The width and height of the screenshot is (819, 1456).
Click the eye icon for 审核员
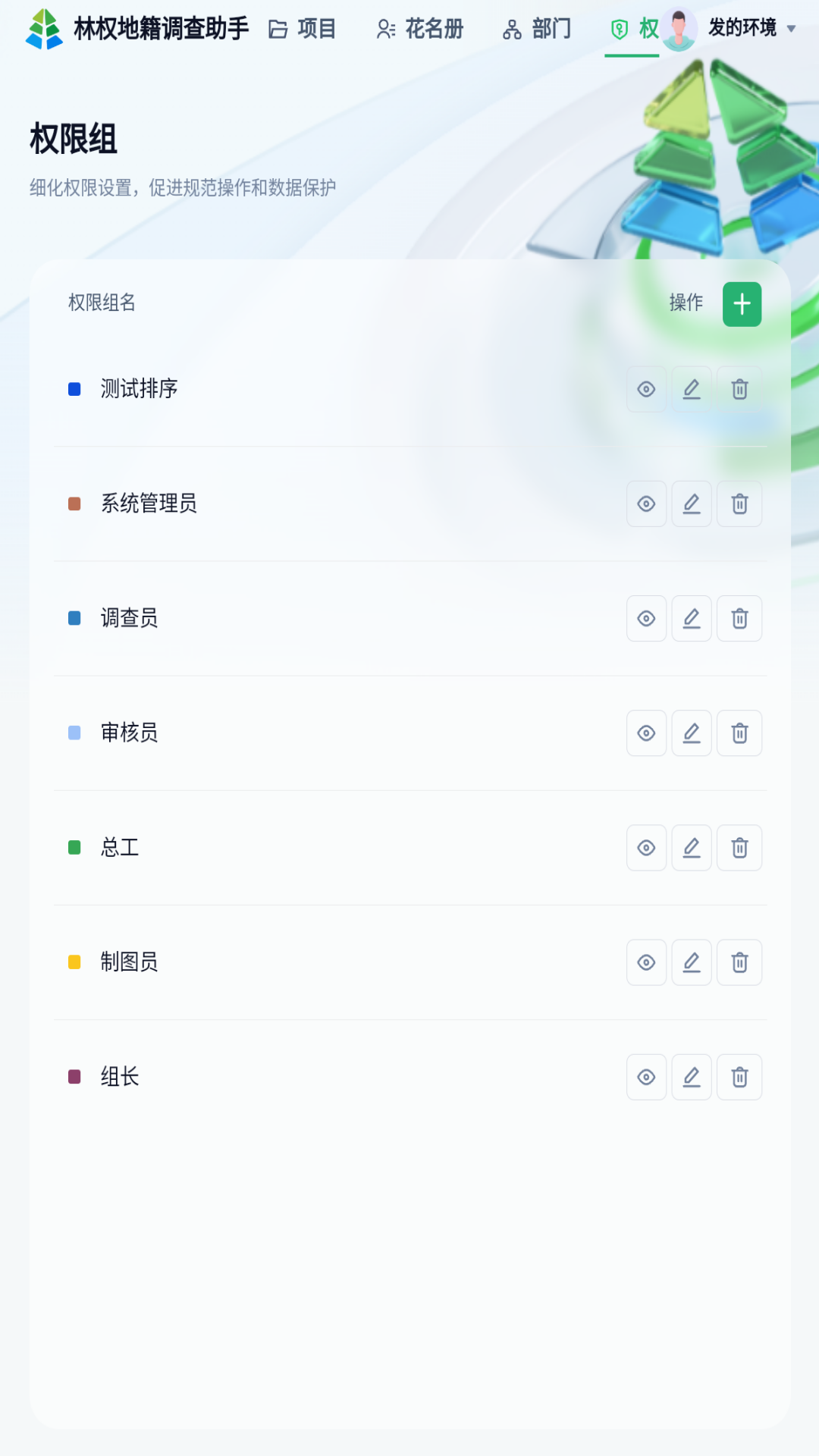point(645,733)
